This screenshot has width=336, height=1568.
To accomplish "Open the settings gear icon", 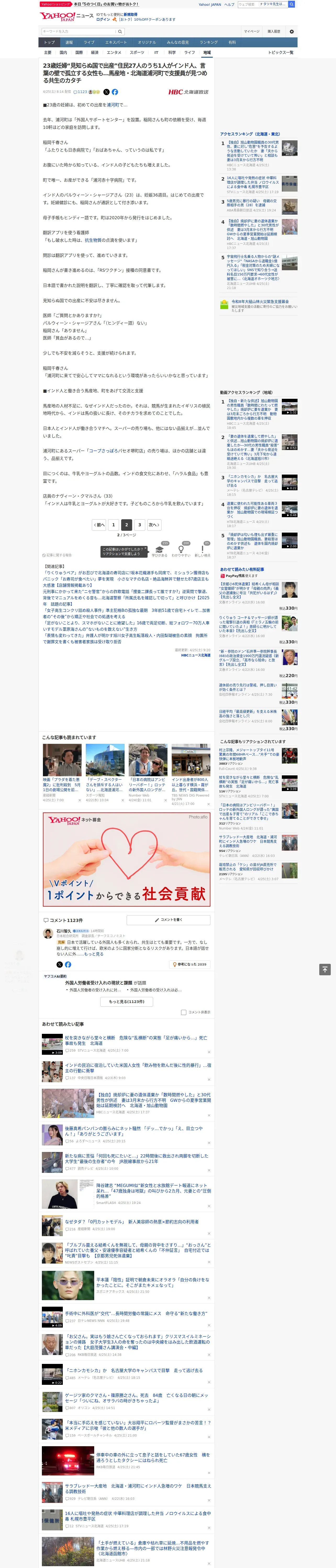I will tap(292, 31).
